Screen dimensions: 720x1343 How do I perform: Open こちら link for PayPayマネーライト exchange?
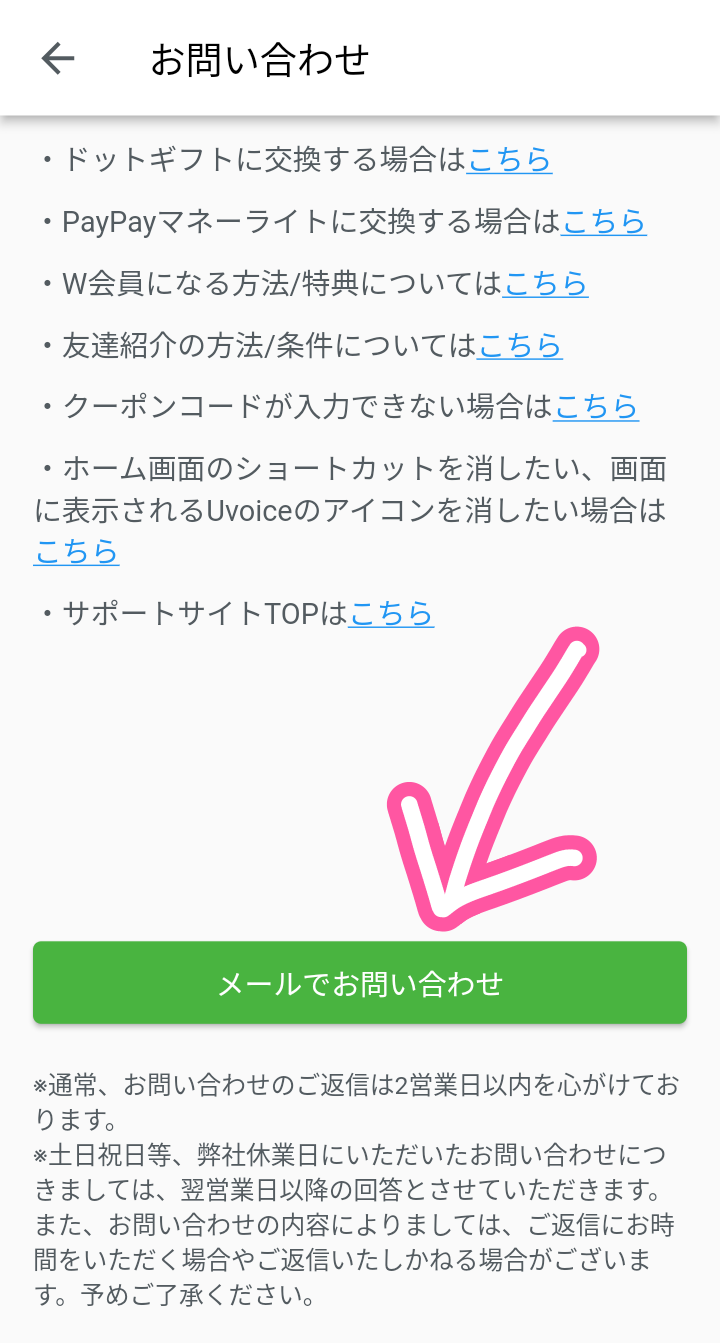604,221
